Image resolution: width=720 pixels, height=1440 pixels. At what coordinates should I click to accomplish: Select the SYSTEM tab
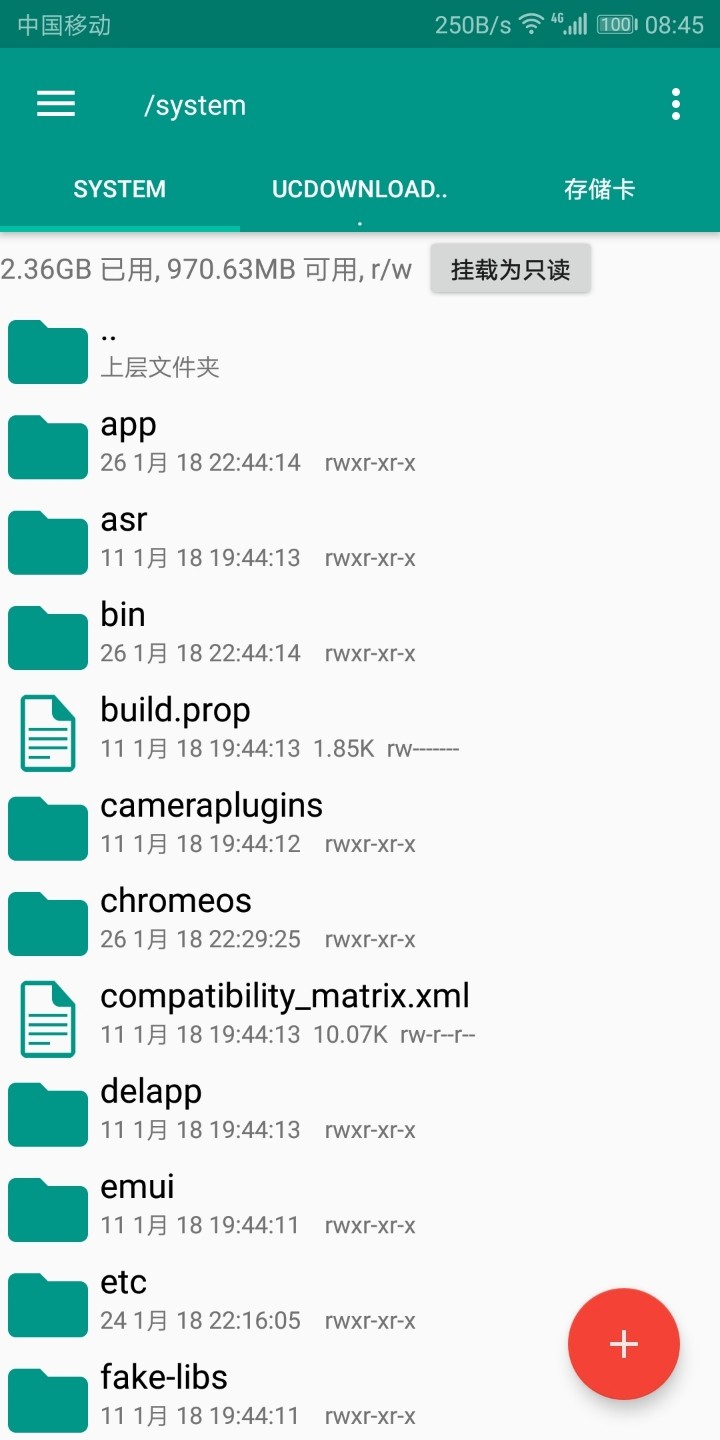[x=120, y=189]
